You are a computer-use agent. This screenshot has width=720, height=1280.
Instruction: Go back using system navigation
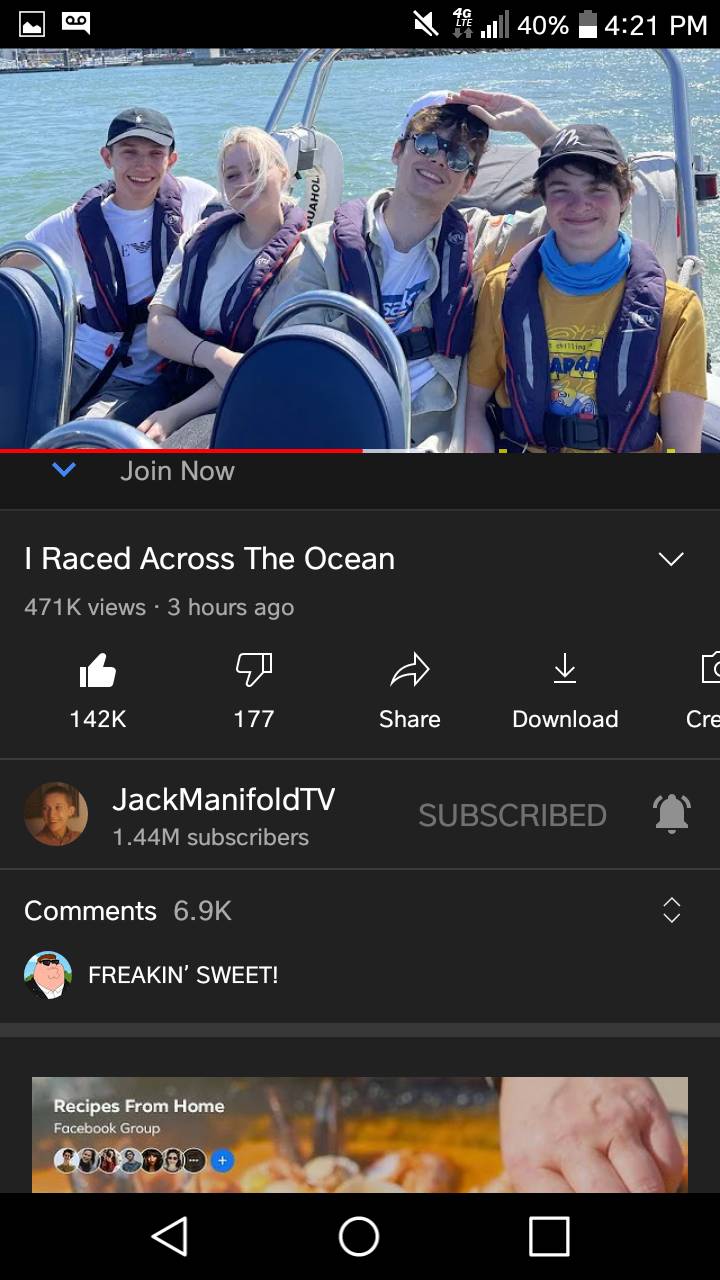170,1236
